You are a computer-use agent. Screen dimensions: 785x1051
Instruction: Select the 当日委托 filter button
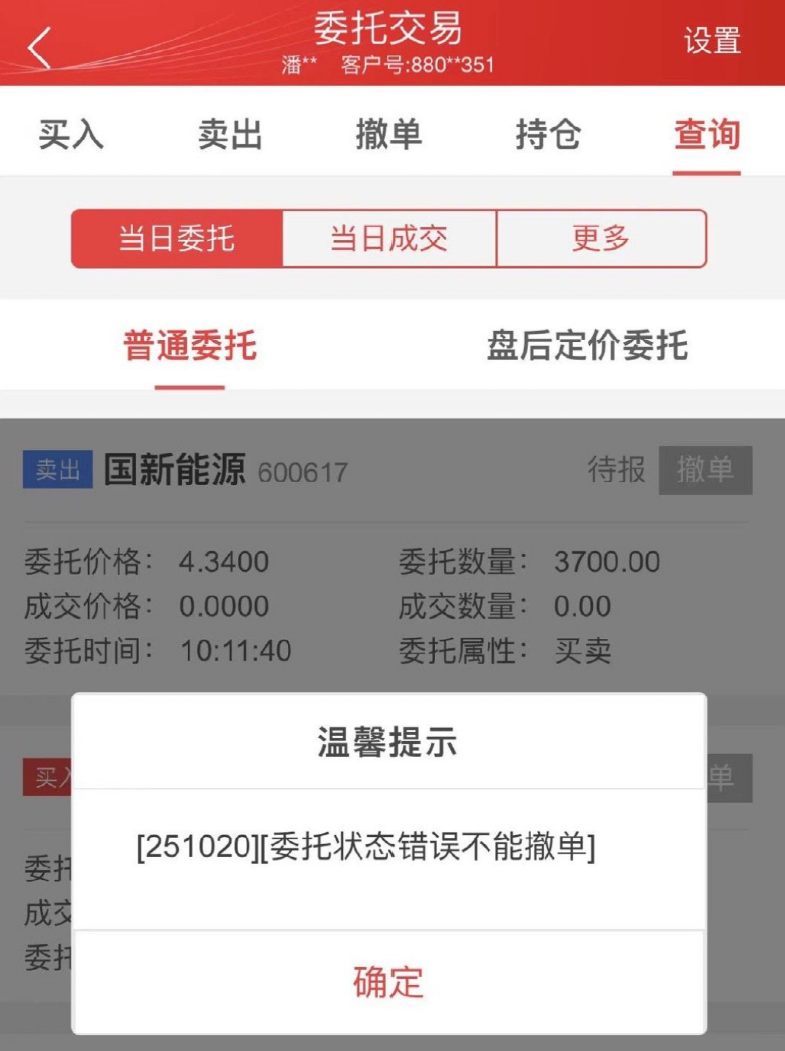point(175,237)
